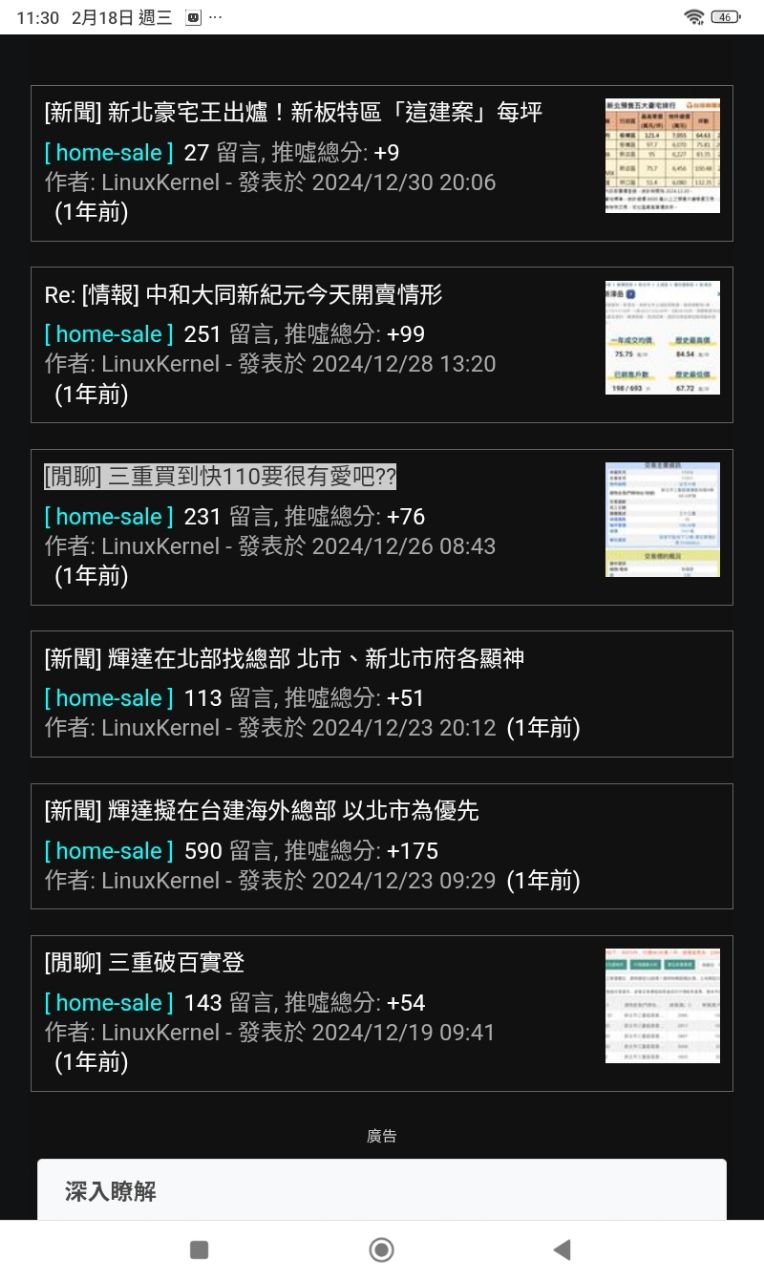The height and width of the screenshot is (1280, 764).
Task: Open the 三重破百實登 post
Action: point(144,963)
